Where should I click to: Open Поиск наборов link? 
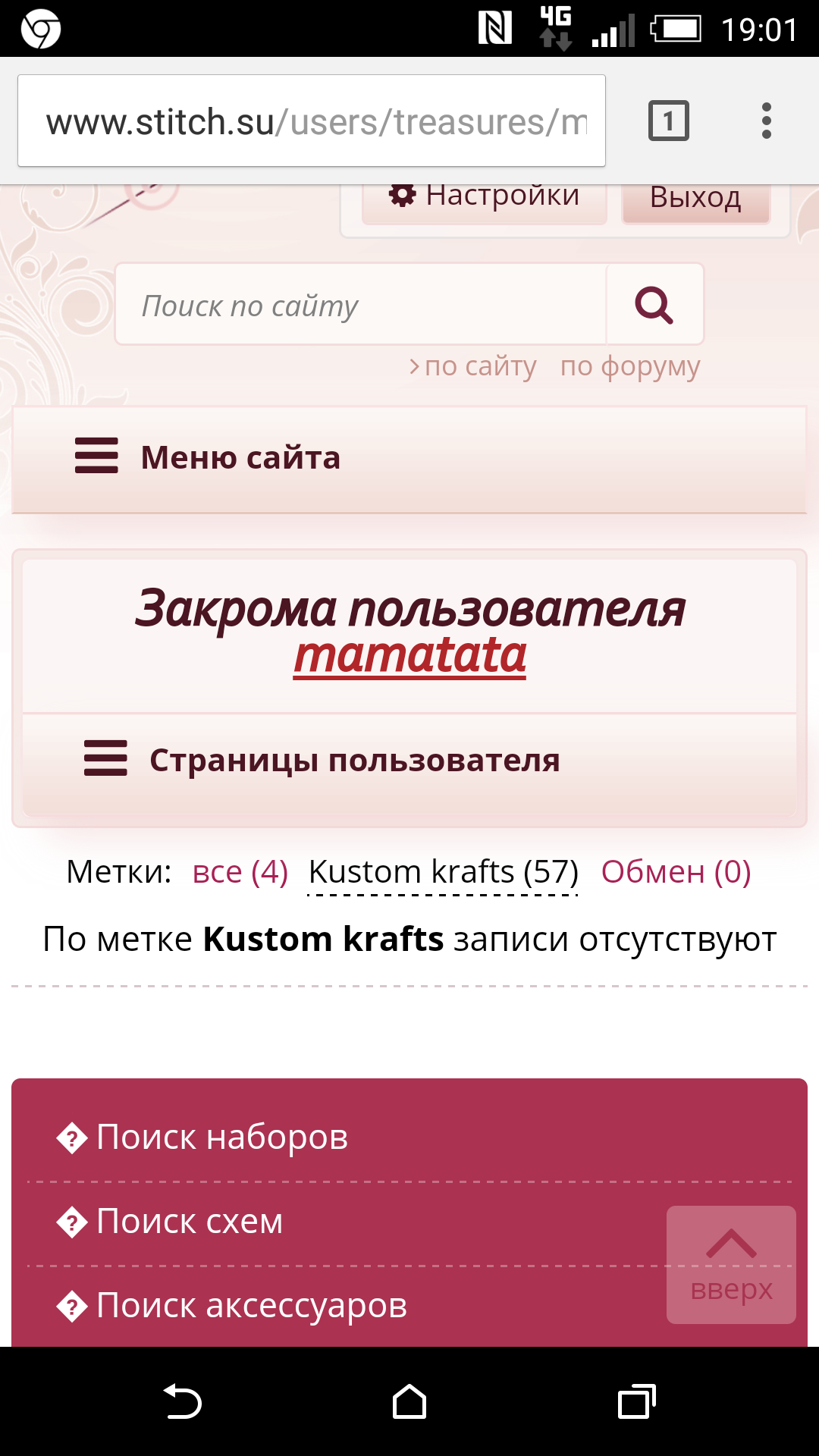221,1137
